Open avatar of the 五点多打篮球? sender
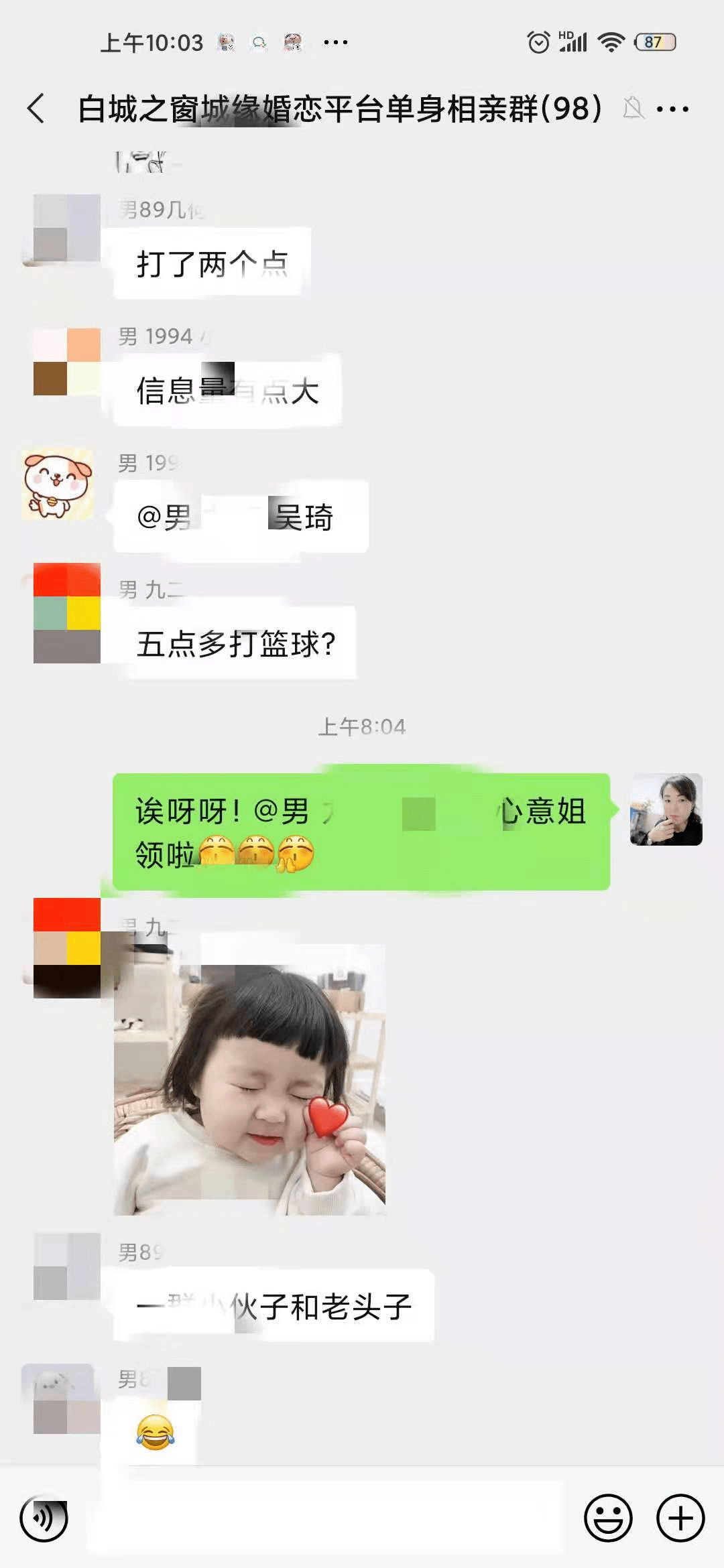This screenshot has width=724, height=1568. click(66, 613)
